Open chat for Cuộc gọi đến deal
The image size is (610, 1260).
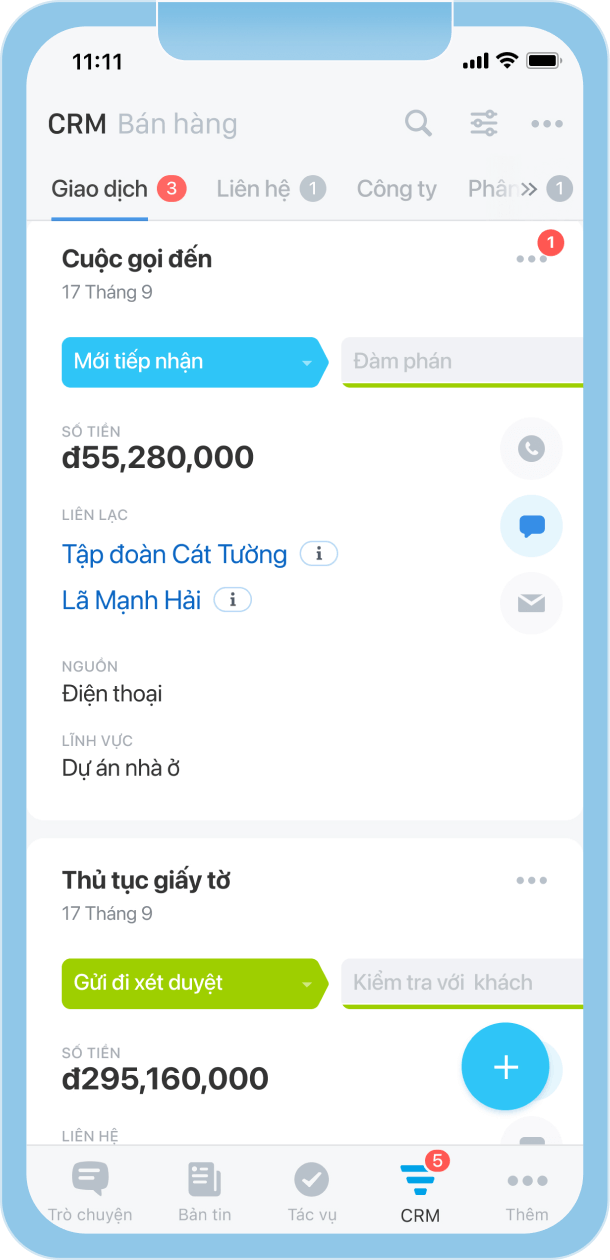coord(531,526)
